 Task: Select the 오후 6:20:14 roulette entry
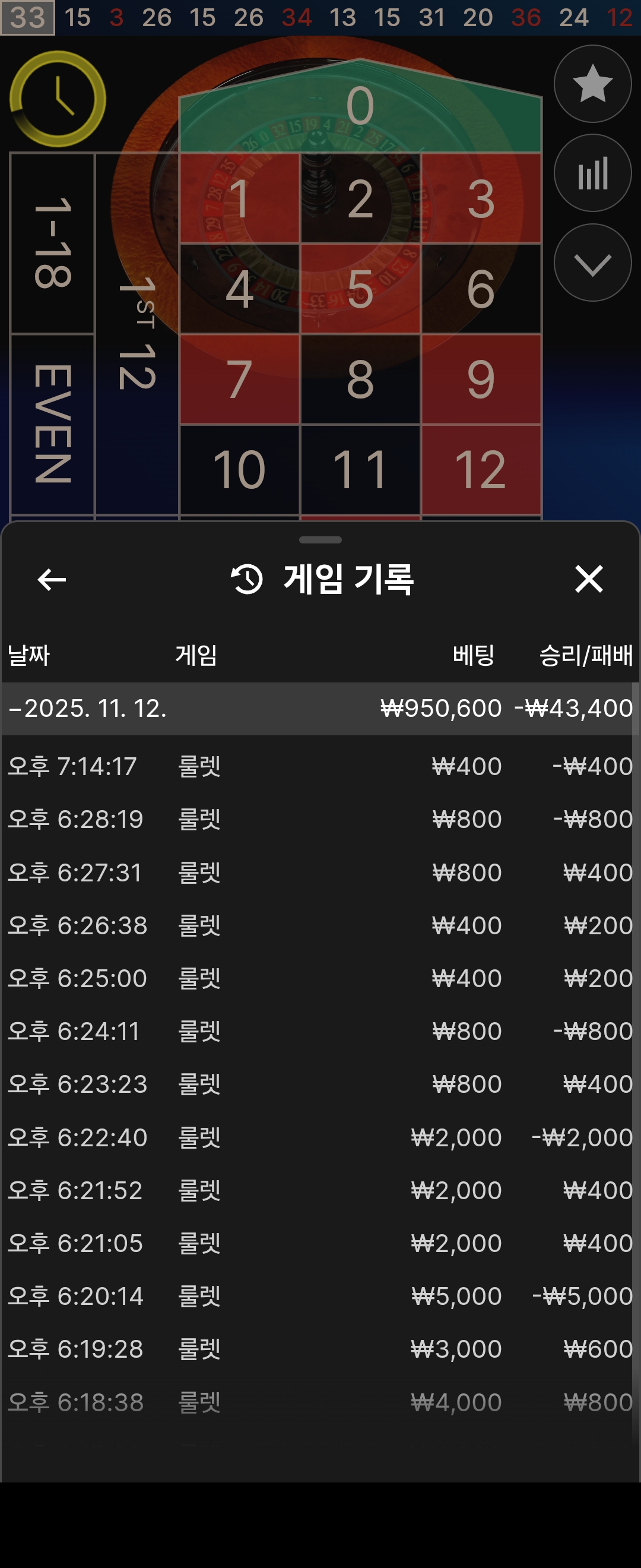(x=320, y=1296)
